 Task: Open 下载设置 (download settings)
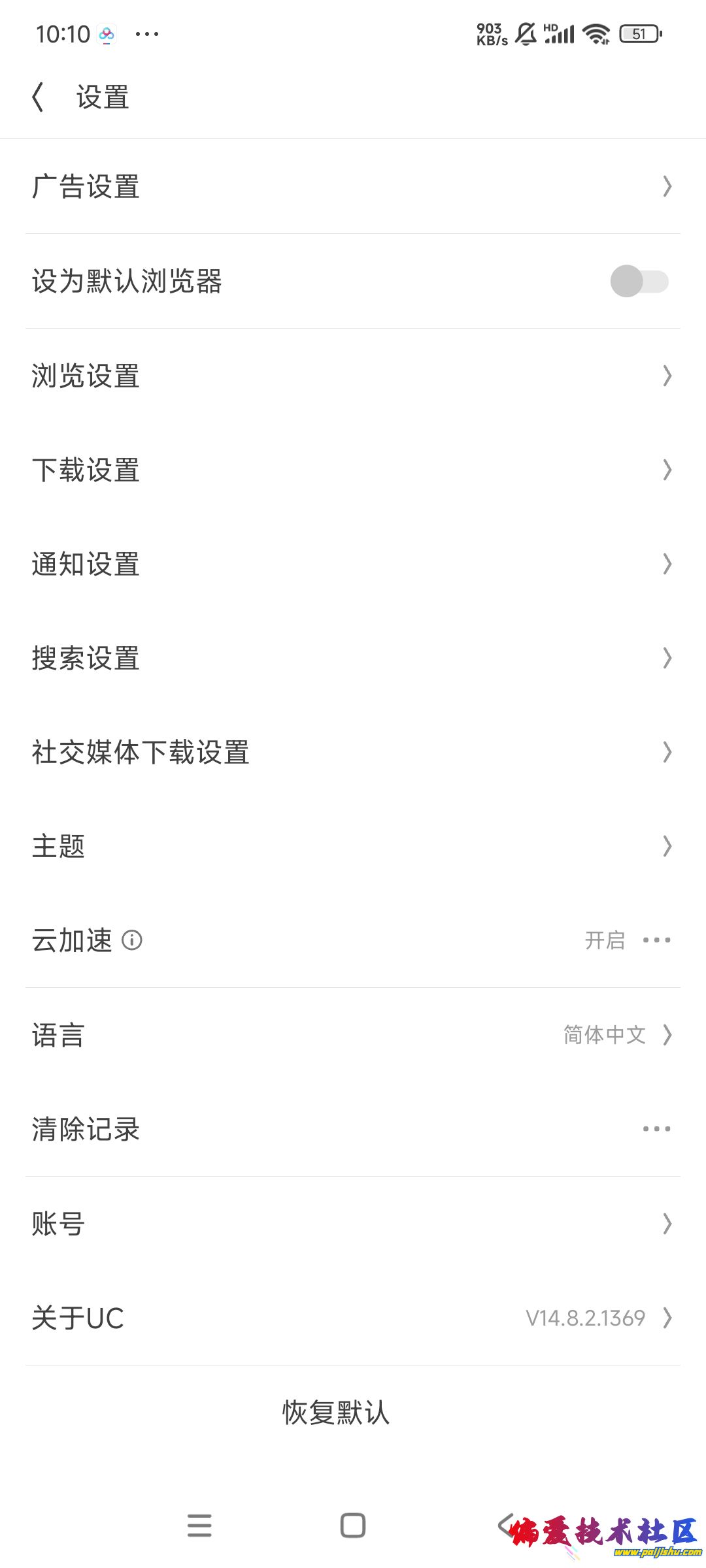point(353,470)
